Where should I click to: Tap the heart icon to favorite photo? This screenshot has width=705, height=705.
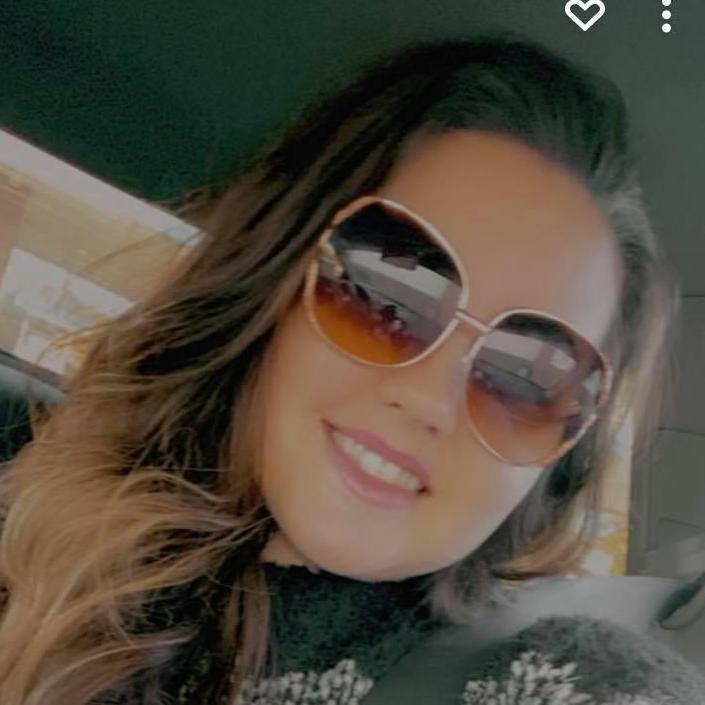coord(585,14)
